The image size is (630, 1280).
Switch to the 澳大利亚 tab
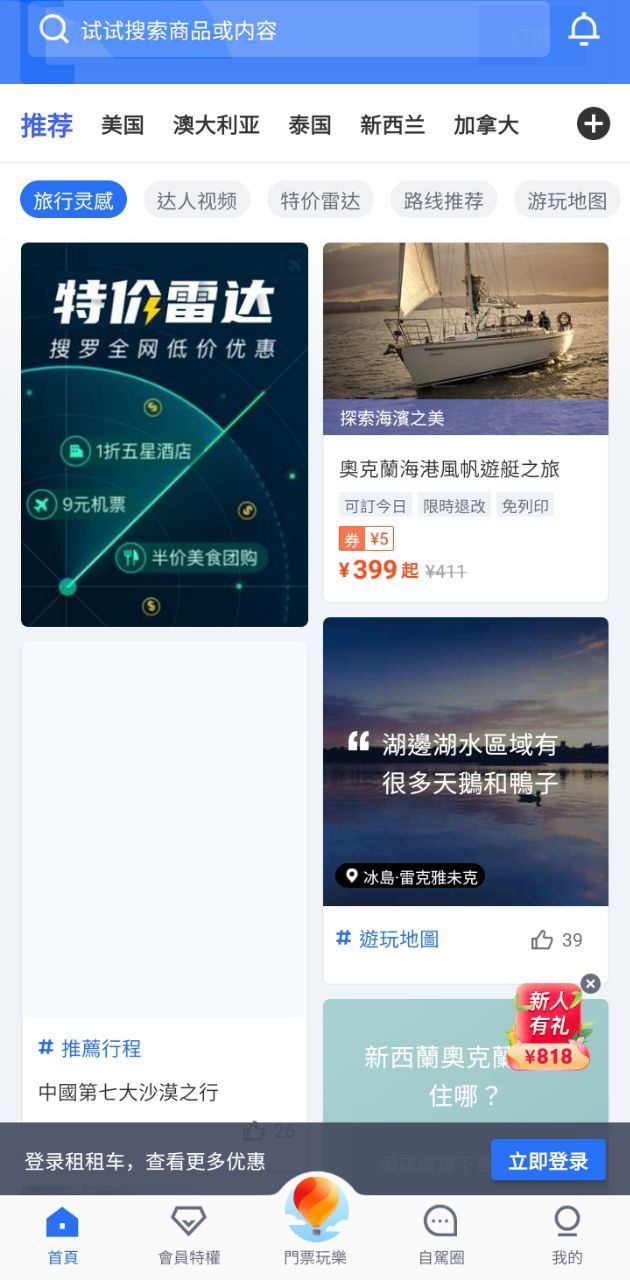click(216, 125)
